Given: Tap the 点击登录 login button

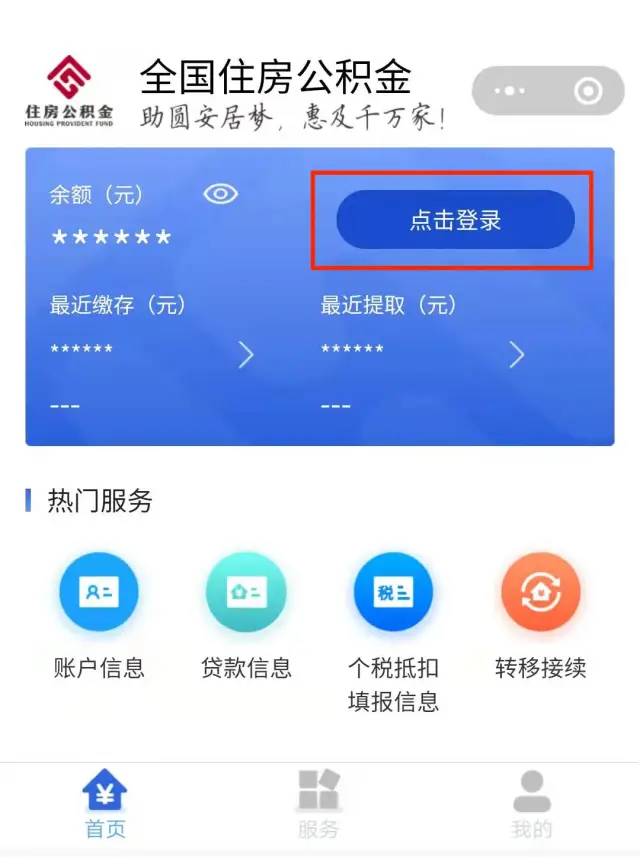Looking at the screenshot, I should 455,220.
